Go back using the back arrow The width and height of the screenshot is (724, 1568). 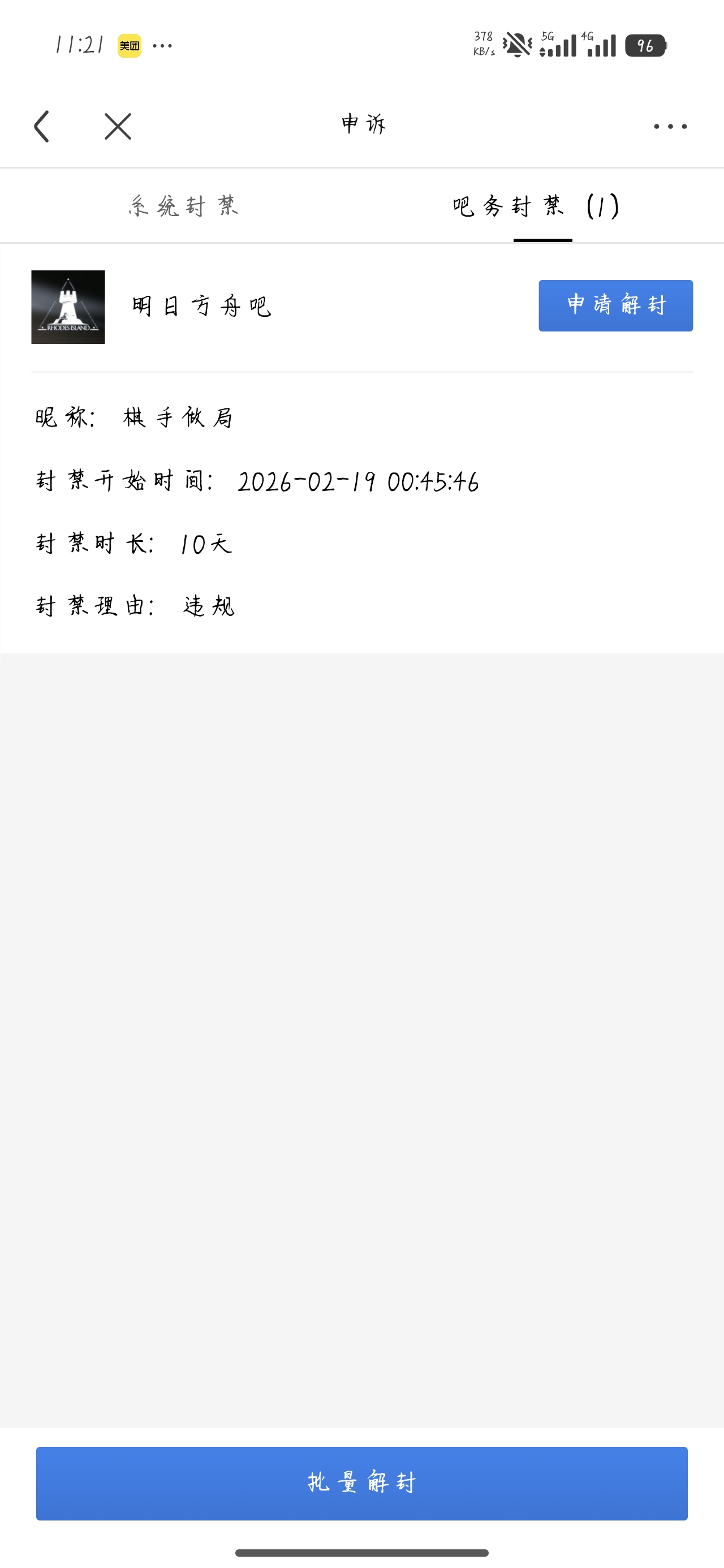41,127
